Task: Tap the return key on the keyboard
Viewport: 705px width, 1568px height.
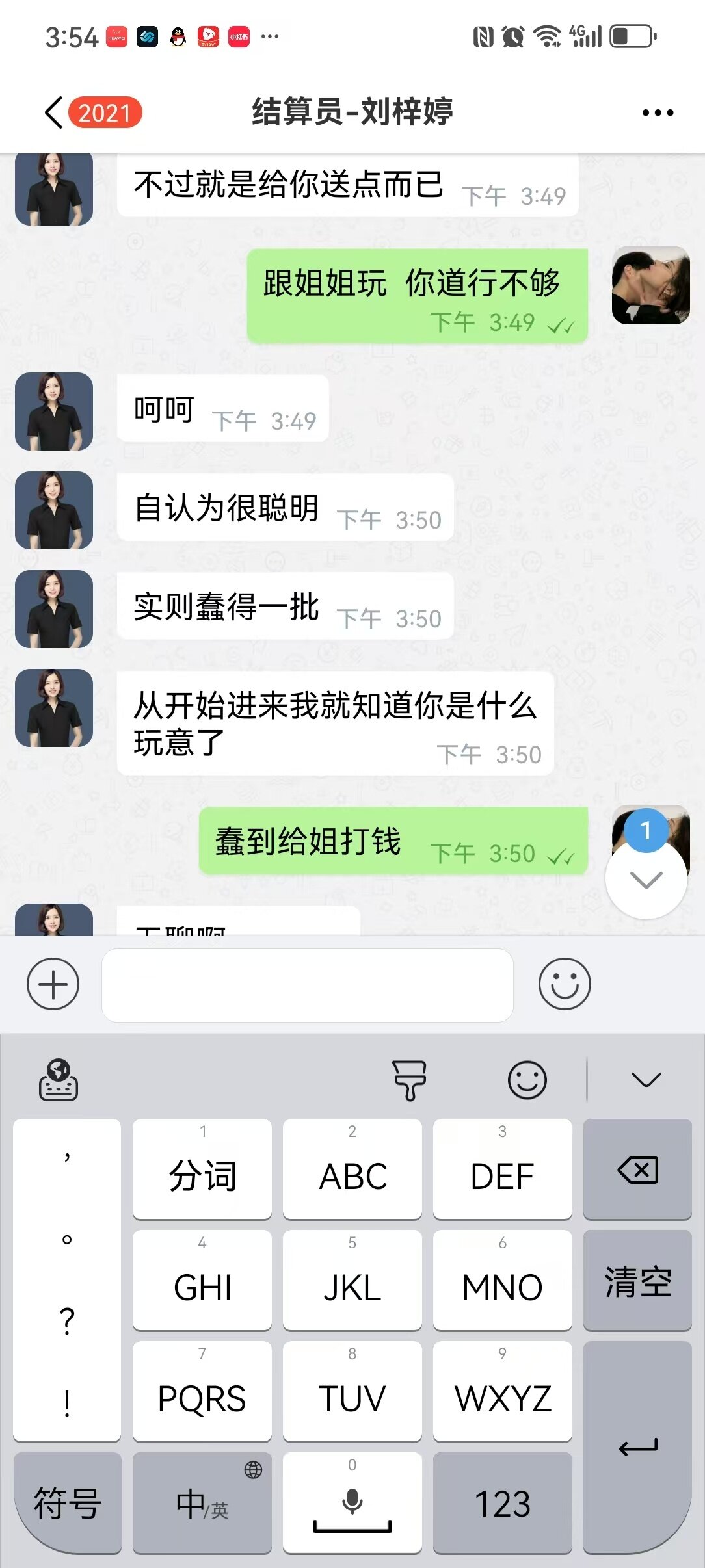Action: point(637,1446)
